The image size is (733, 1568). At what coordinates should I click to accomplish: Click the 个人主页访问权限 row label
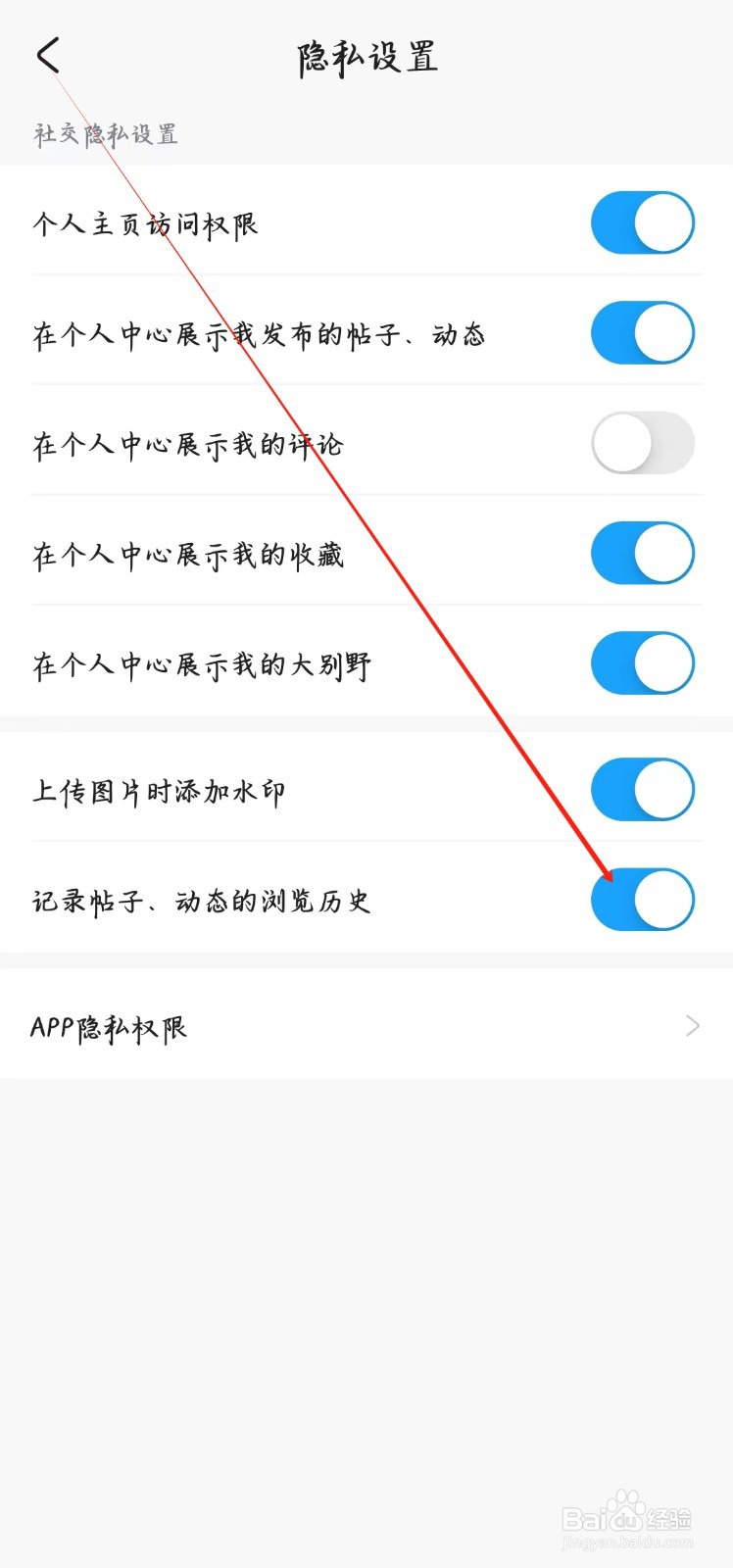[x=147, y=222]
